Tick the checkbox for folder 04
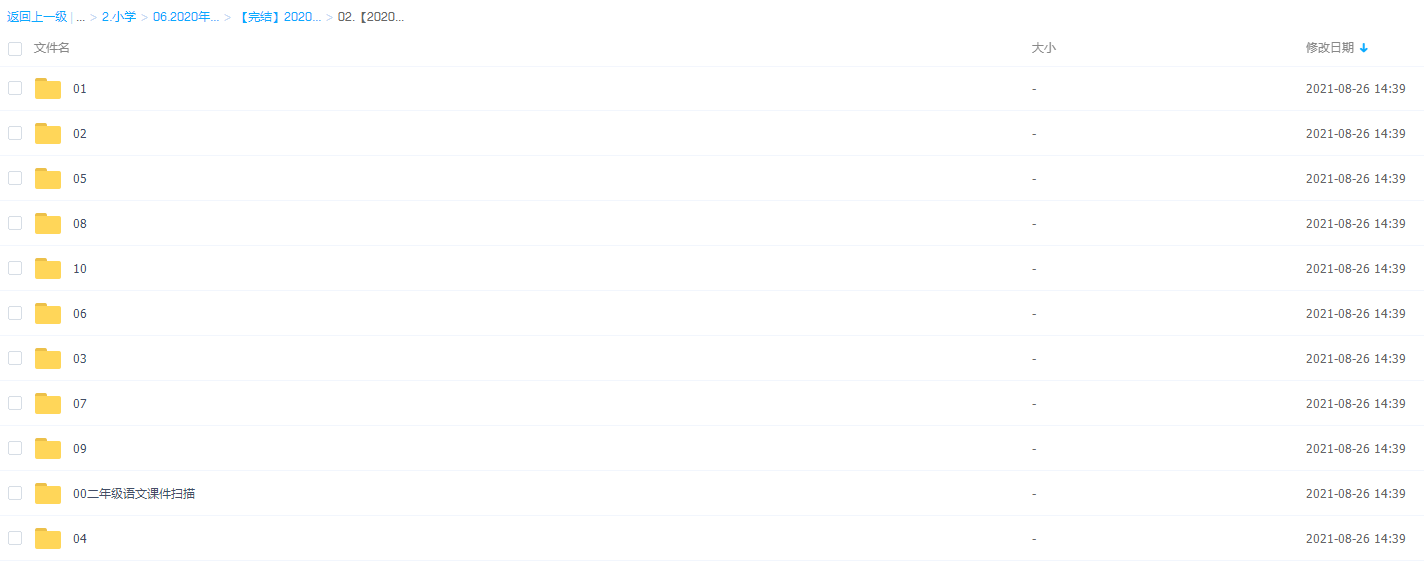Image resolution: width=1424 pixels, height=565 pixels. (x=15, y=538)
